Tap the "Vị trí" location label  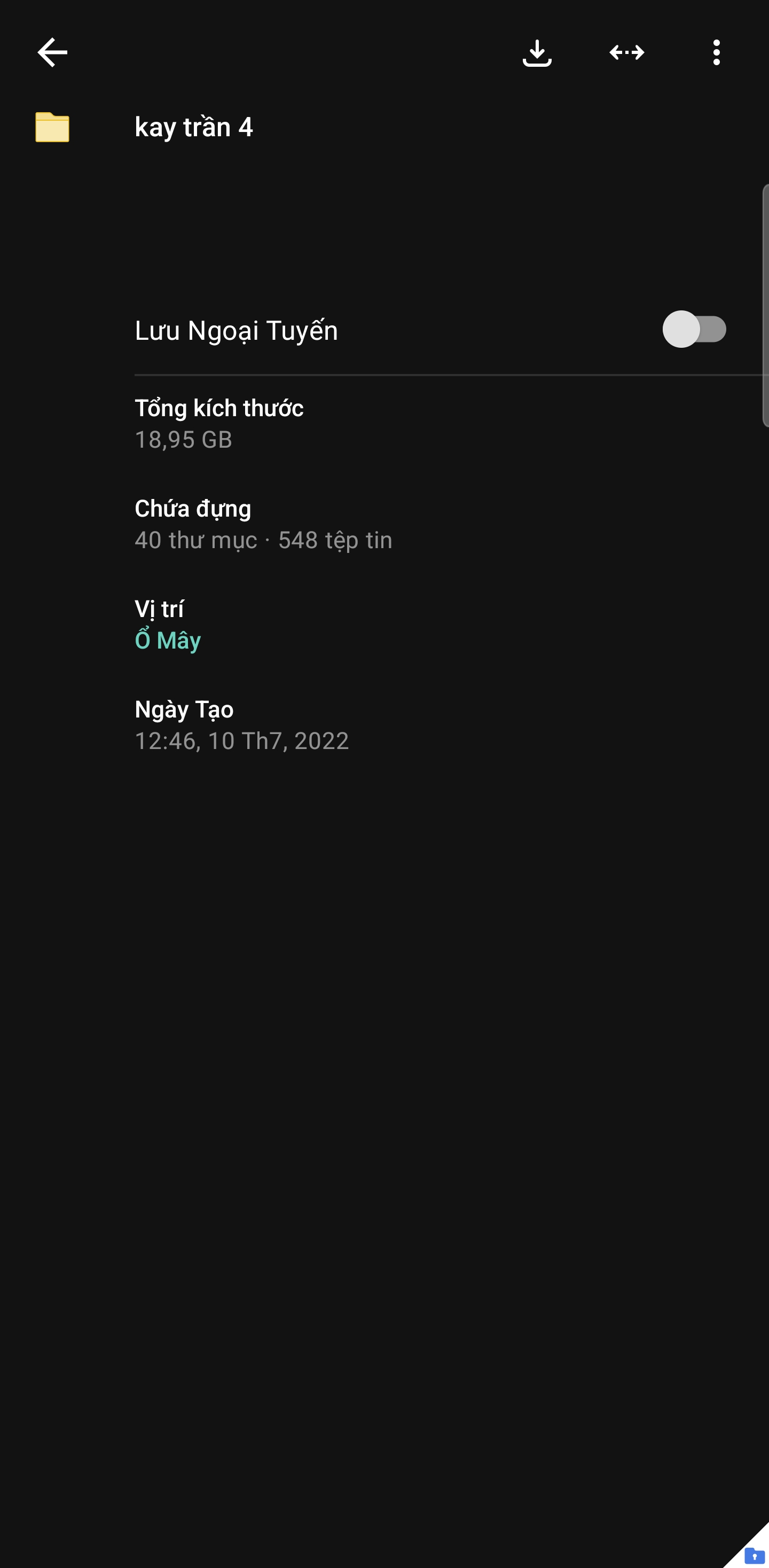[160, 609]
